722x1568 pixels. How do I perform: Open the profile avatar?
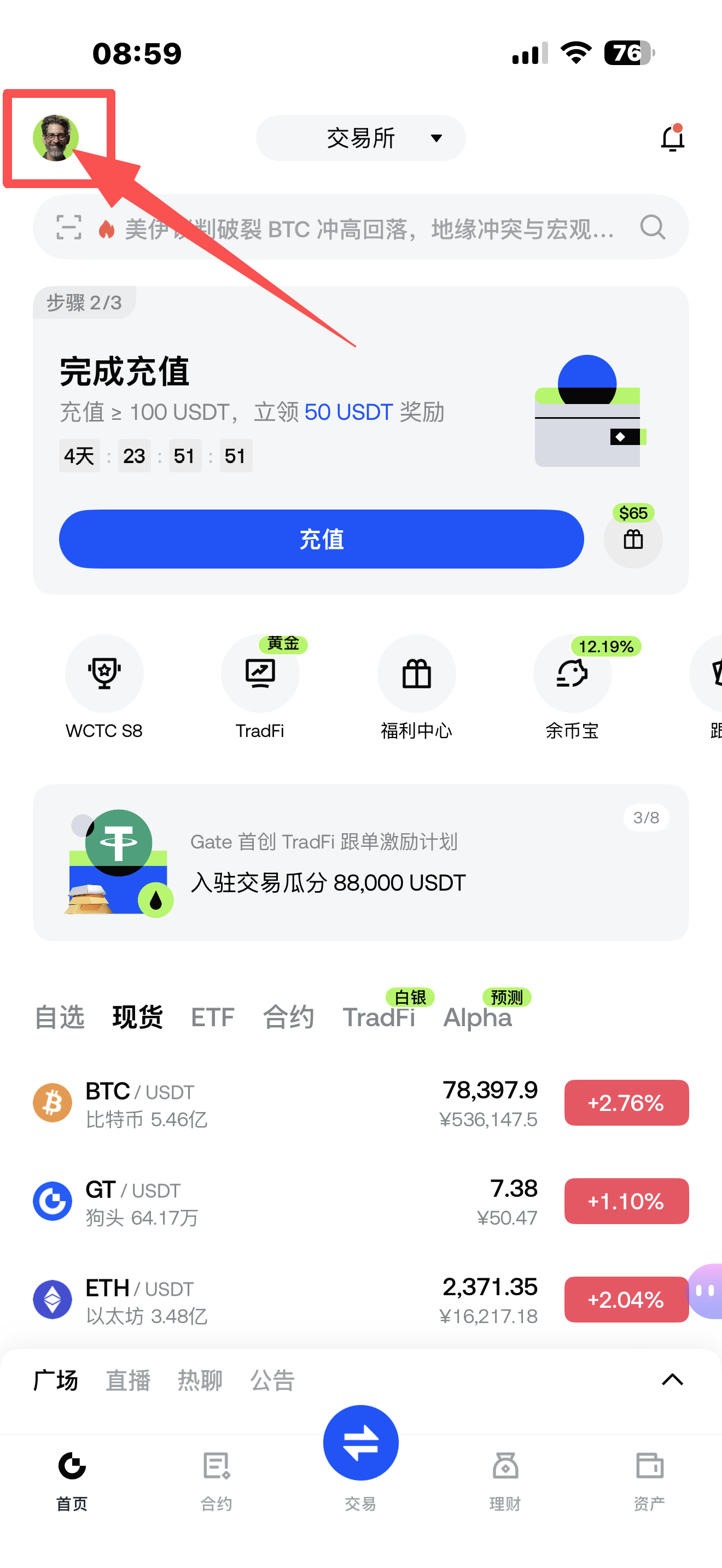55,138
